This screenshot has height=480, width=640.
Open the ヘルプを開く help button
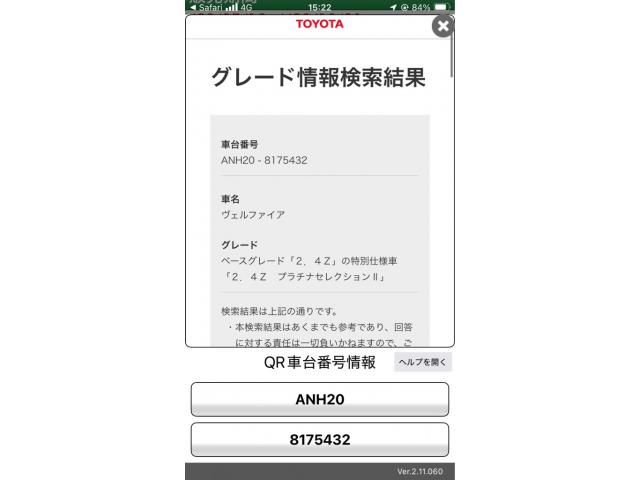[423, 362]
